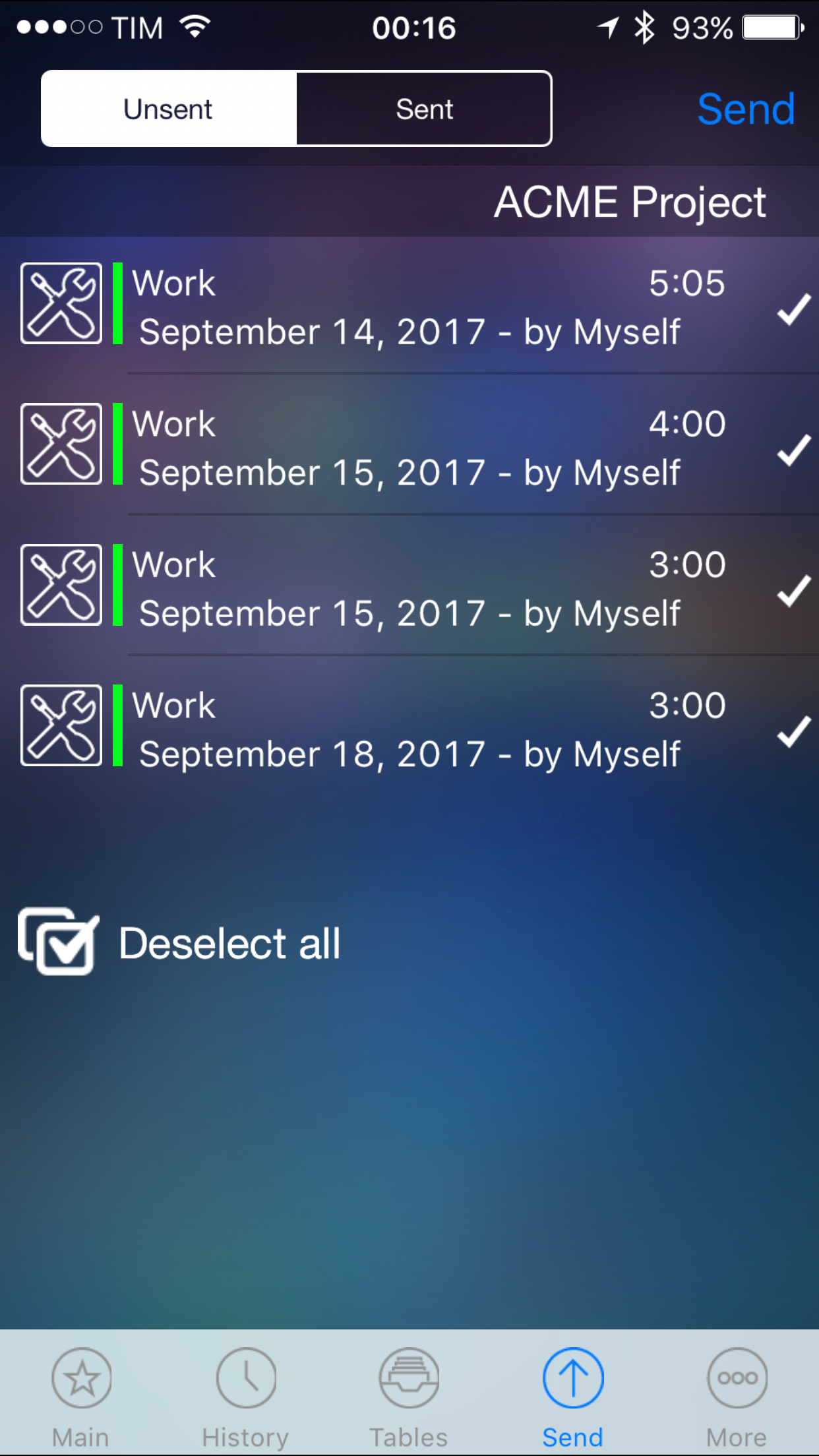Tap the tools icon on September 14 entry
Image resolution: width=819 pixels, height=1456 pixels.
point(61,302)
